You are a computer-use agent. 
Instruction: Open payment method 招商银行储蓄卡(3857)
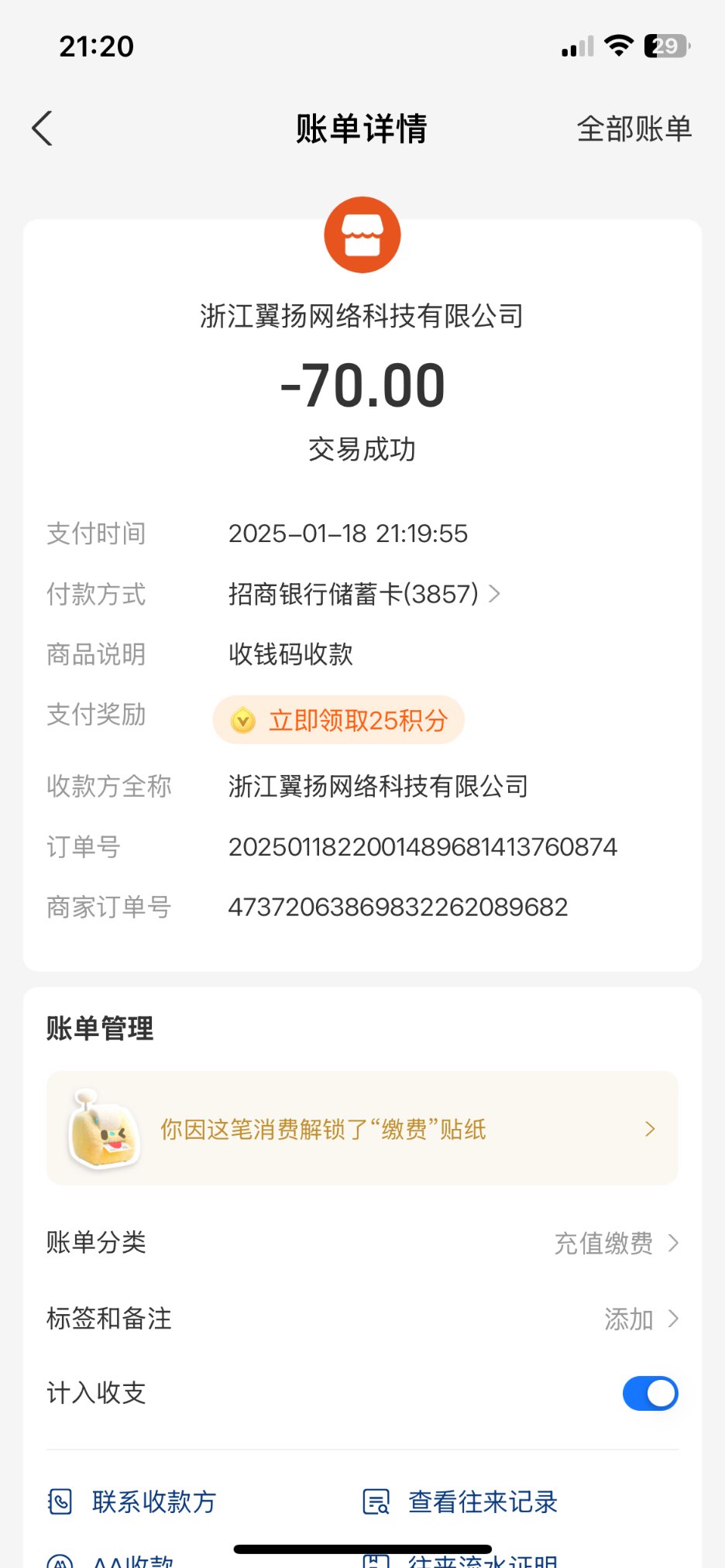click(x=364, y=594)
